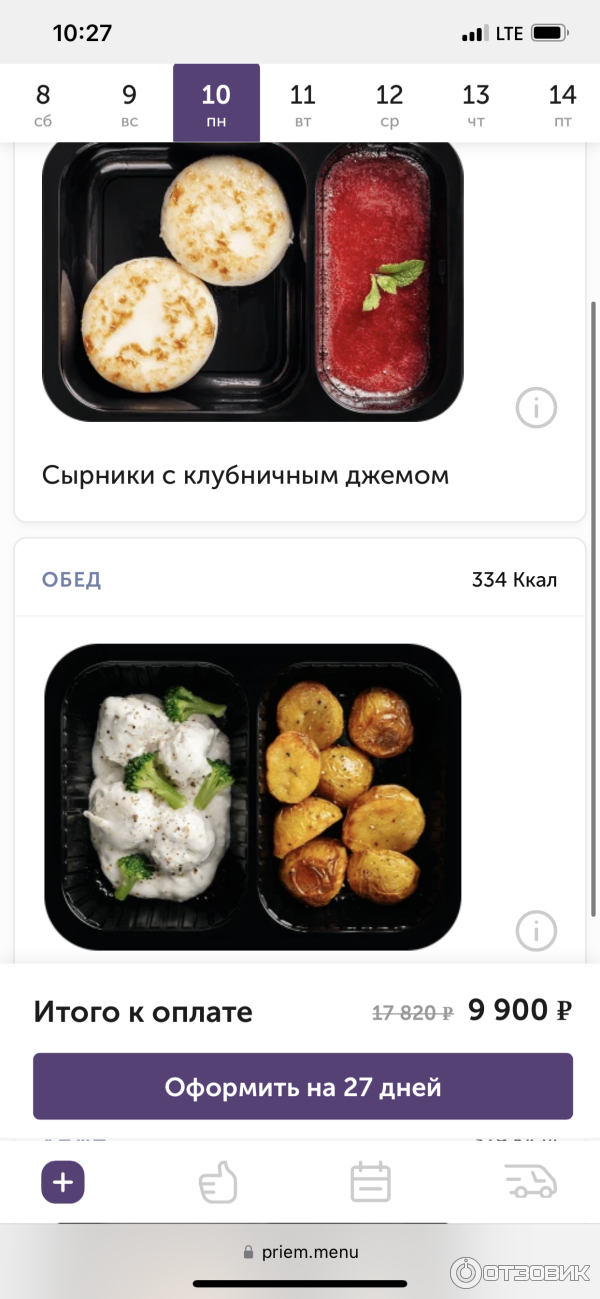Open the plus tab in bottom bar

[x=63, y=1183]
